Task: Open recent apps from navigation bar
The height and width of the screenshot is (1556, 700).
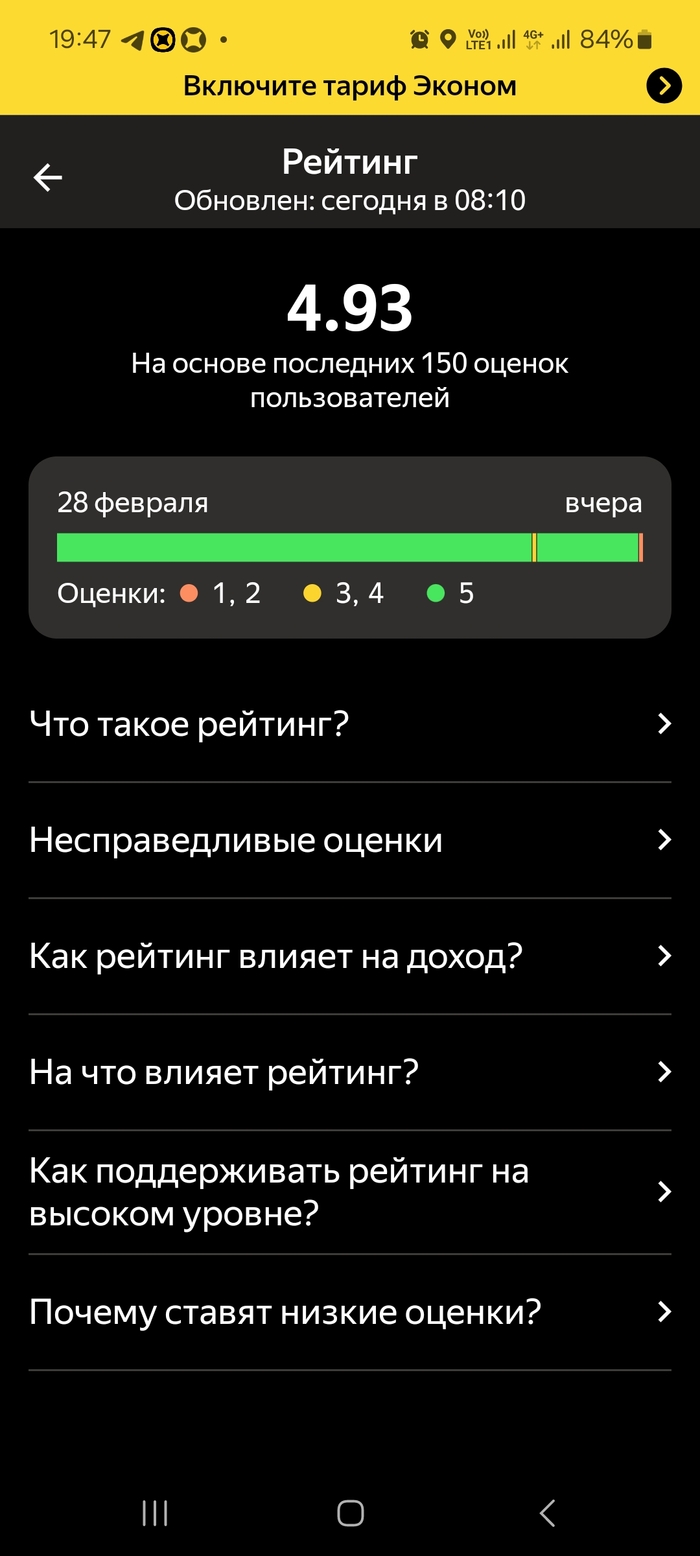Action: (155, 1513)
